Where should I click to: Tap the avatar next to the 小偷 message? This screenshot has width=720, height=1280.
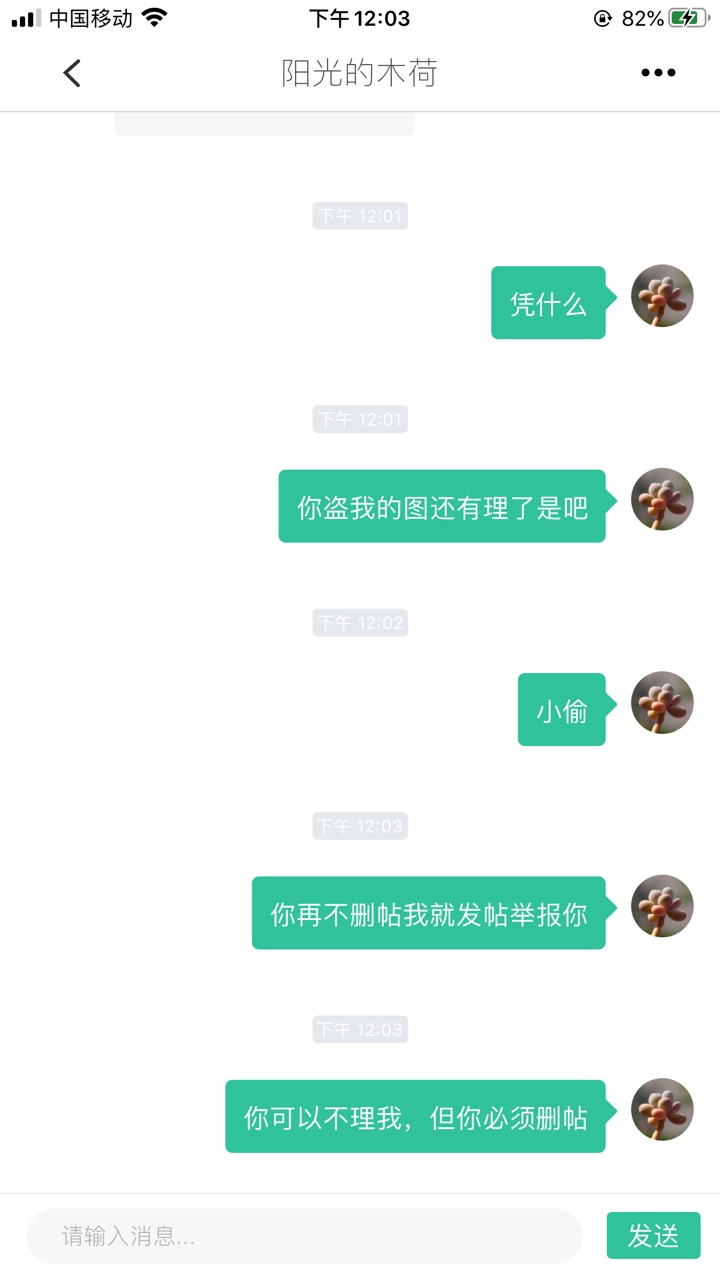pos(662,703)
